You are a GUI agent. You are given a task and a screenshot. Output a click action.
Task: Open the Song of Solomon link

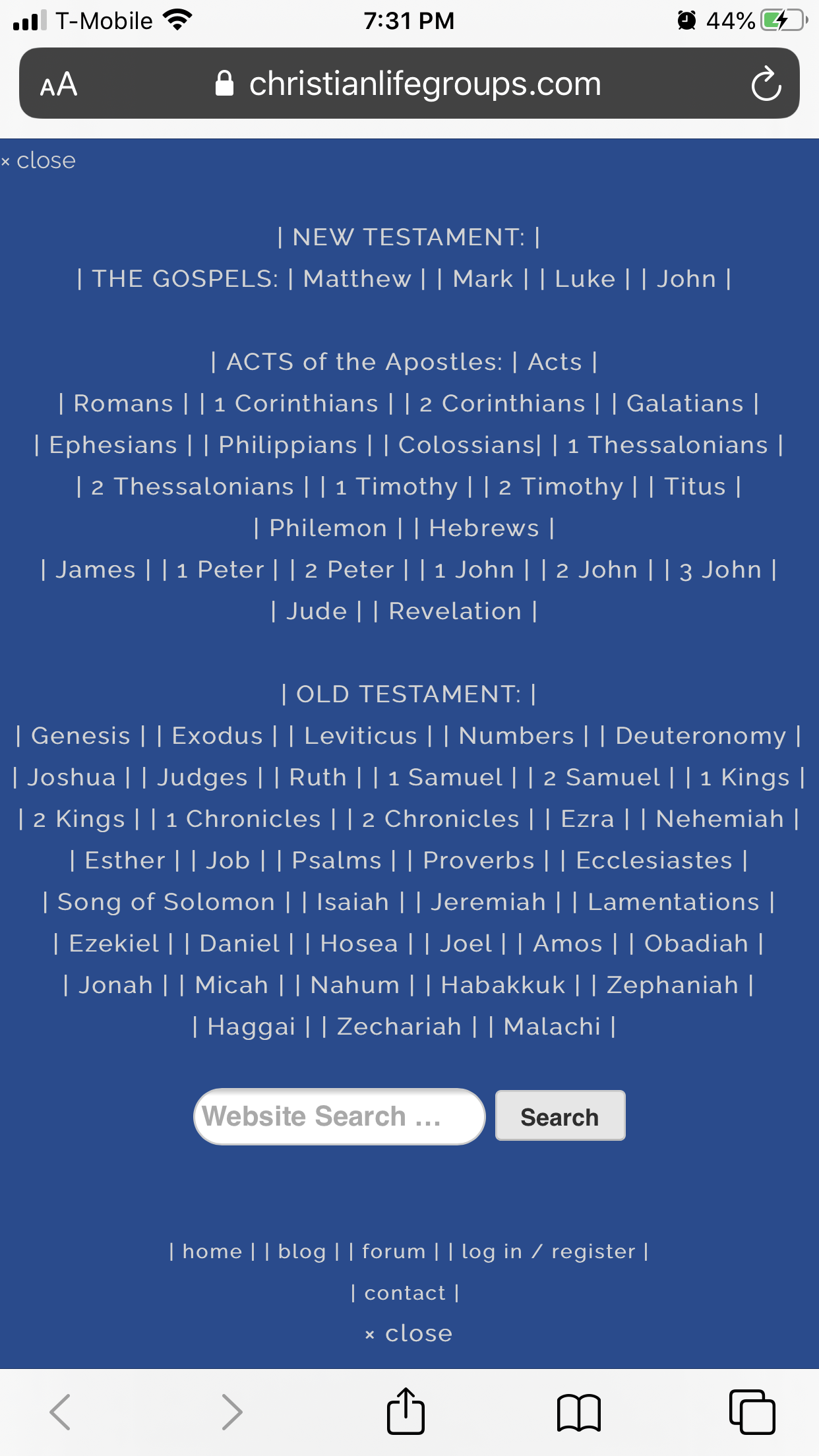[166, 902]
